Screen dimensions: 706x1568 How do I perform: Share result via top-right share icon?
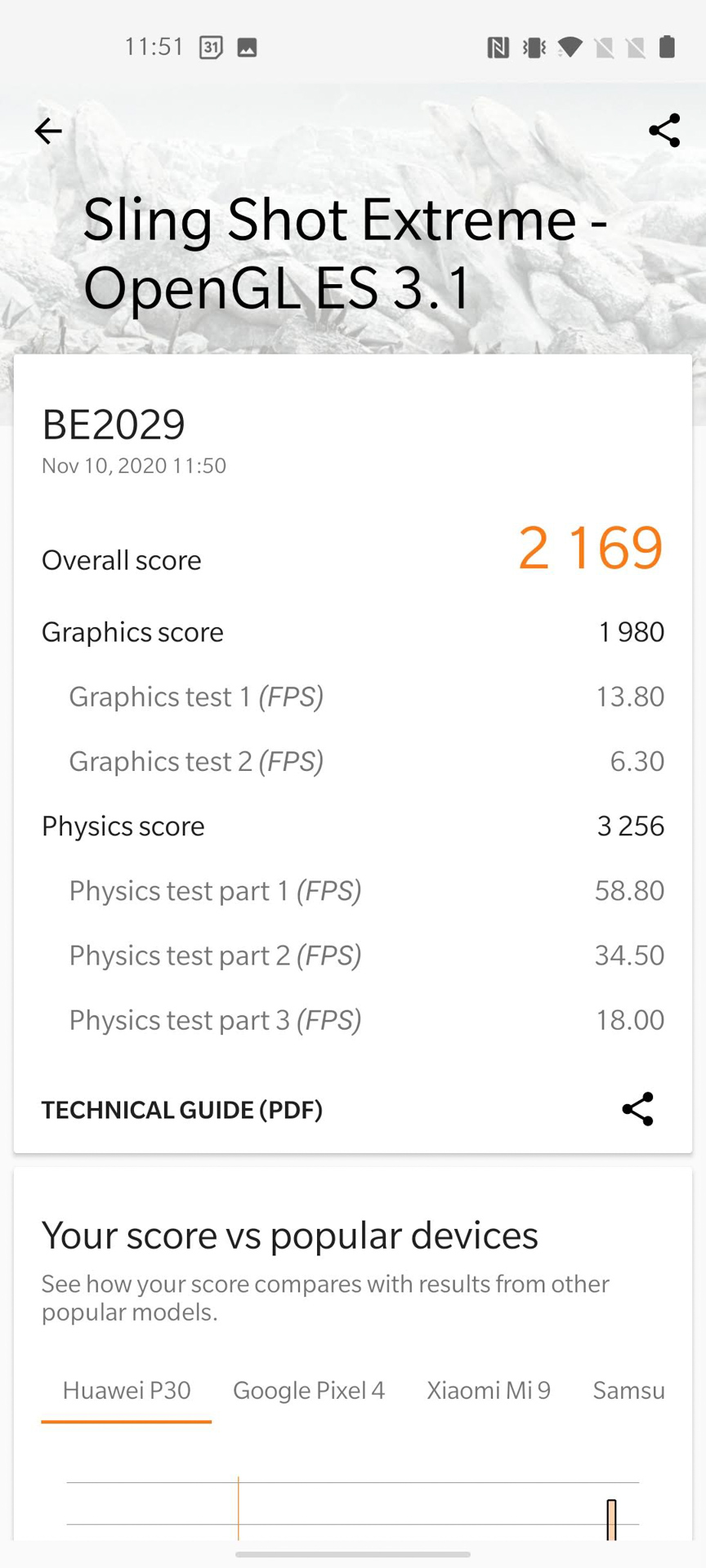tap(664, 131)
